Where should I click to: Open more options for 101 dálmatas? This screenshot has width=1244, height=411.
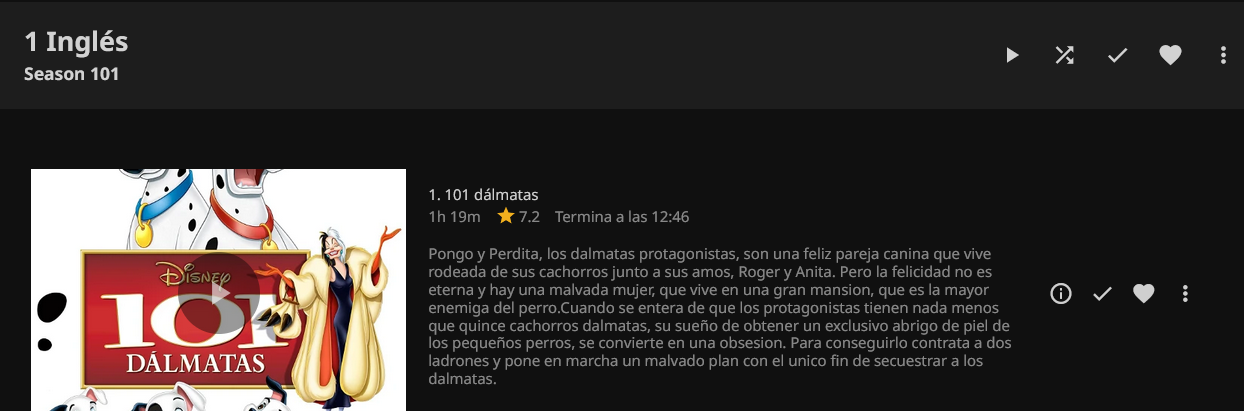(x=1185, y=293)
